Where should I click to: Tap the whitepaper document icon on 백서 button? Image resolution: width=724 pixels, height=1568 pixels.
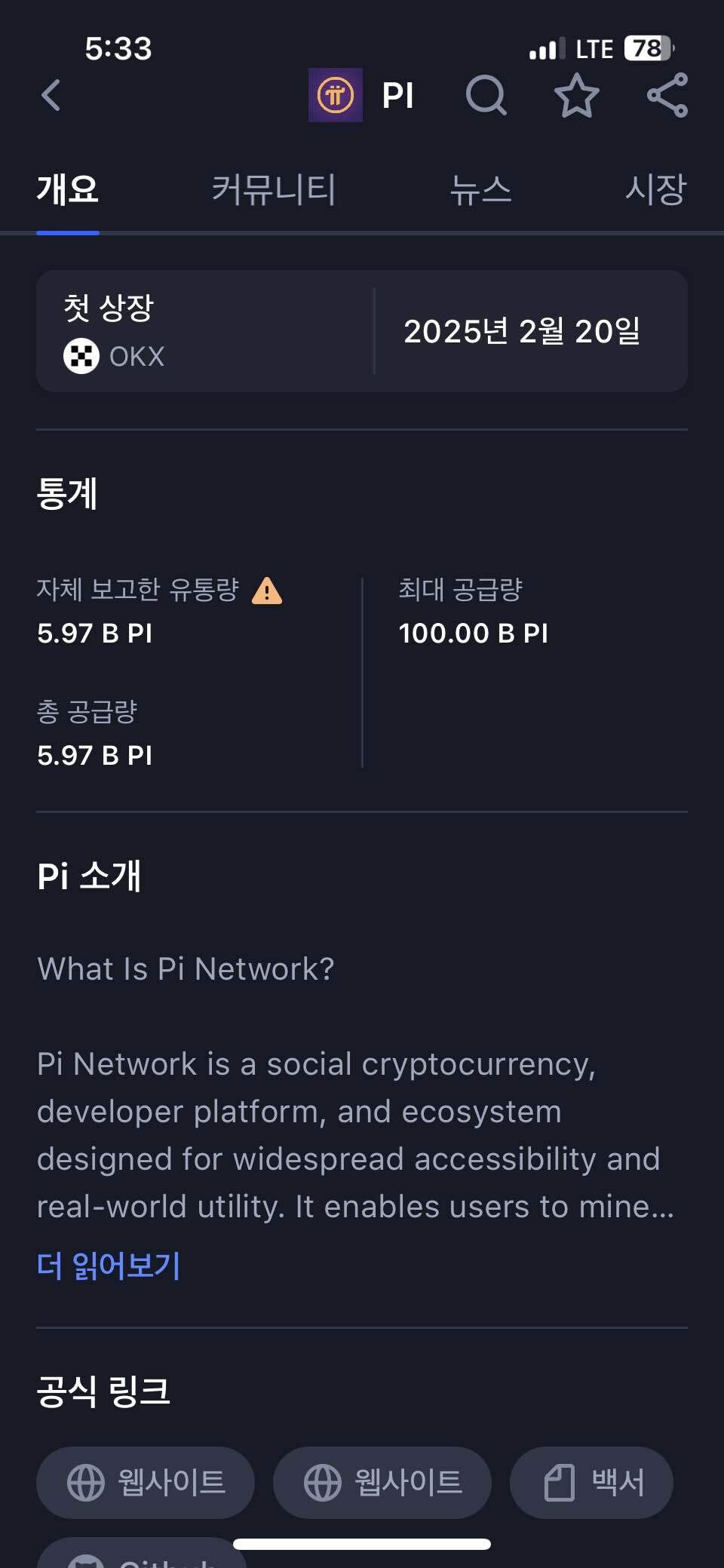pyautogui.click(x=559, y=1481)
